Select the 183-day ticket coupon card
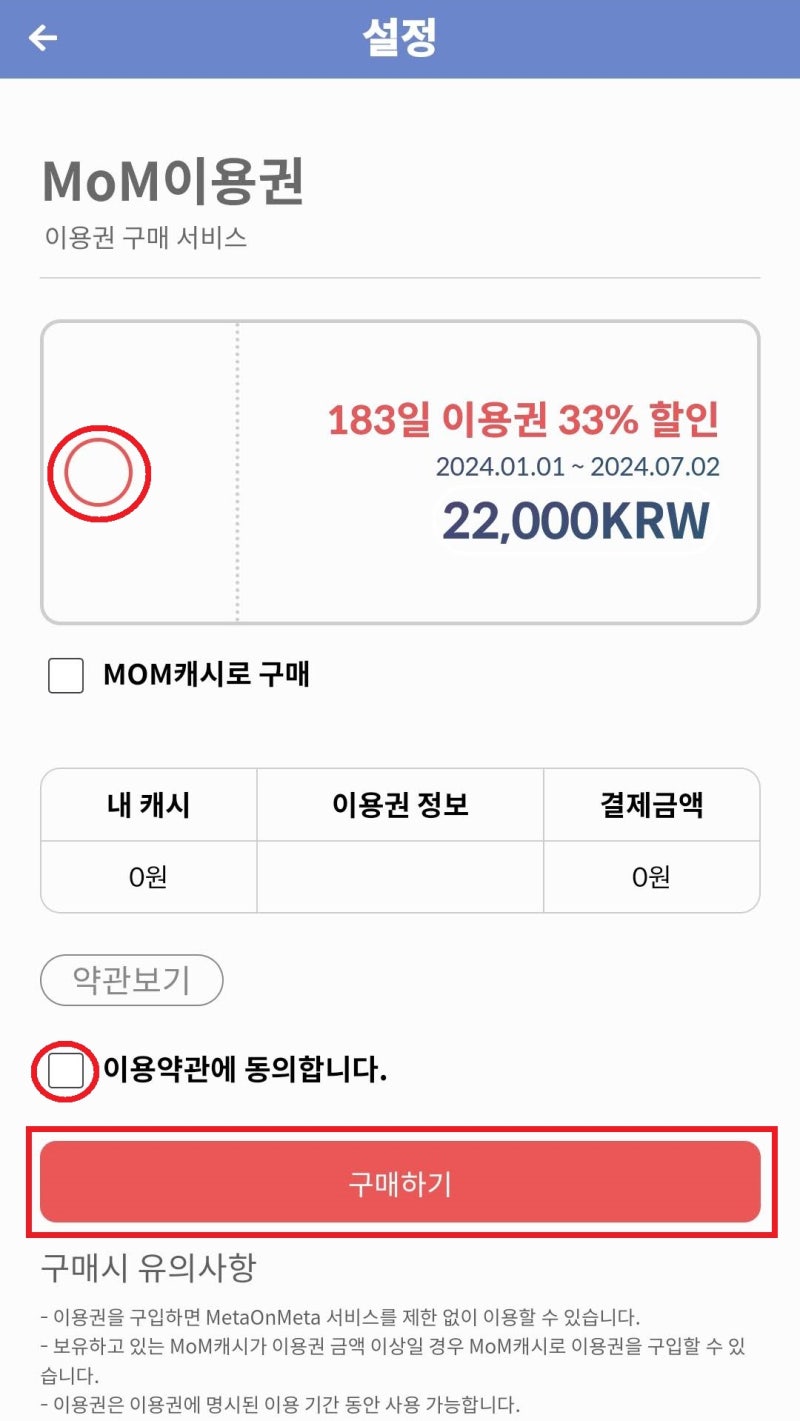The width and height of the screenshot is (800, 1421). pos(400,470)
